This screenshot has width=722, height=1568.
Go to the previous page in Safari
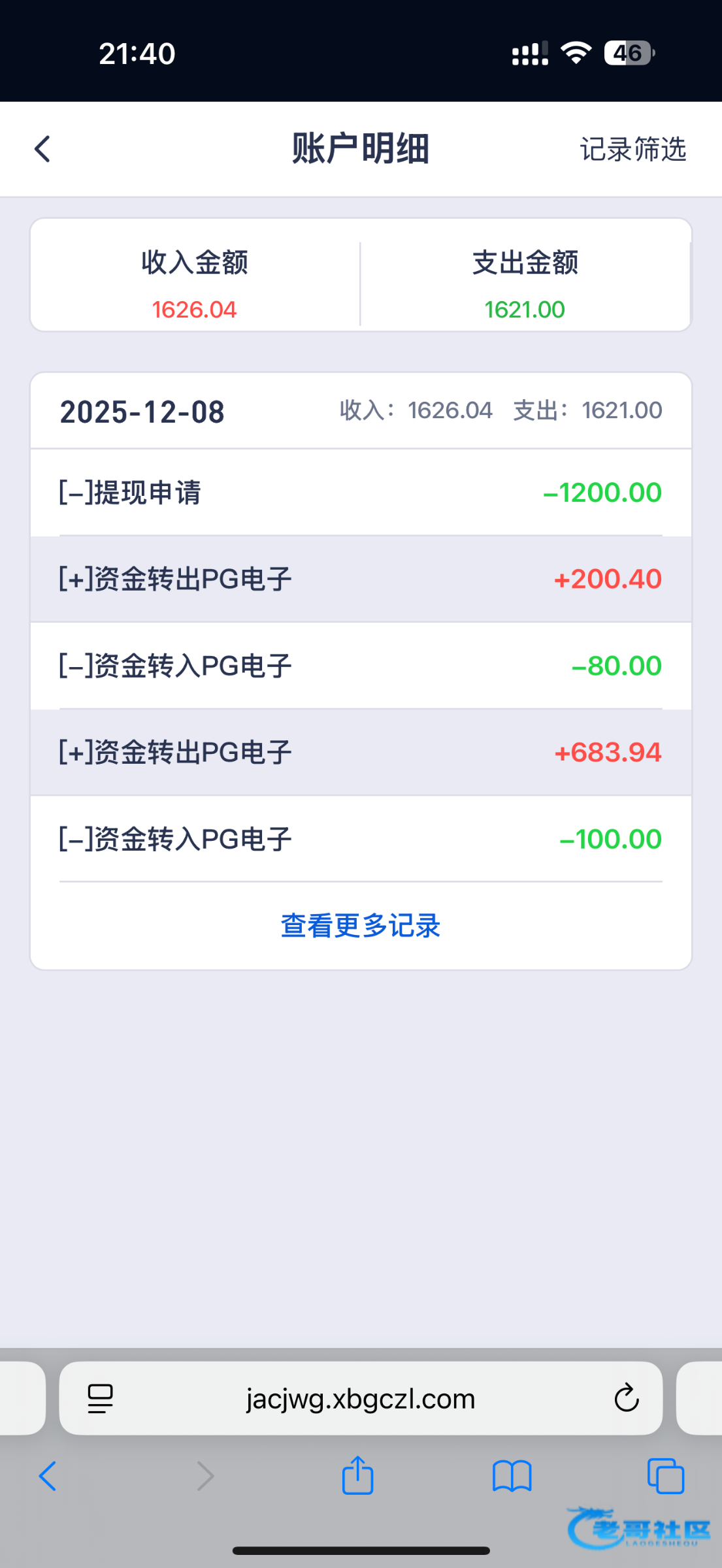pyautogui.click(x=48, y=1476)
